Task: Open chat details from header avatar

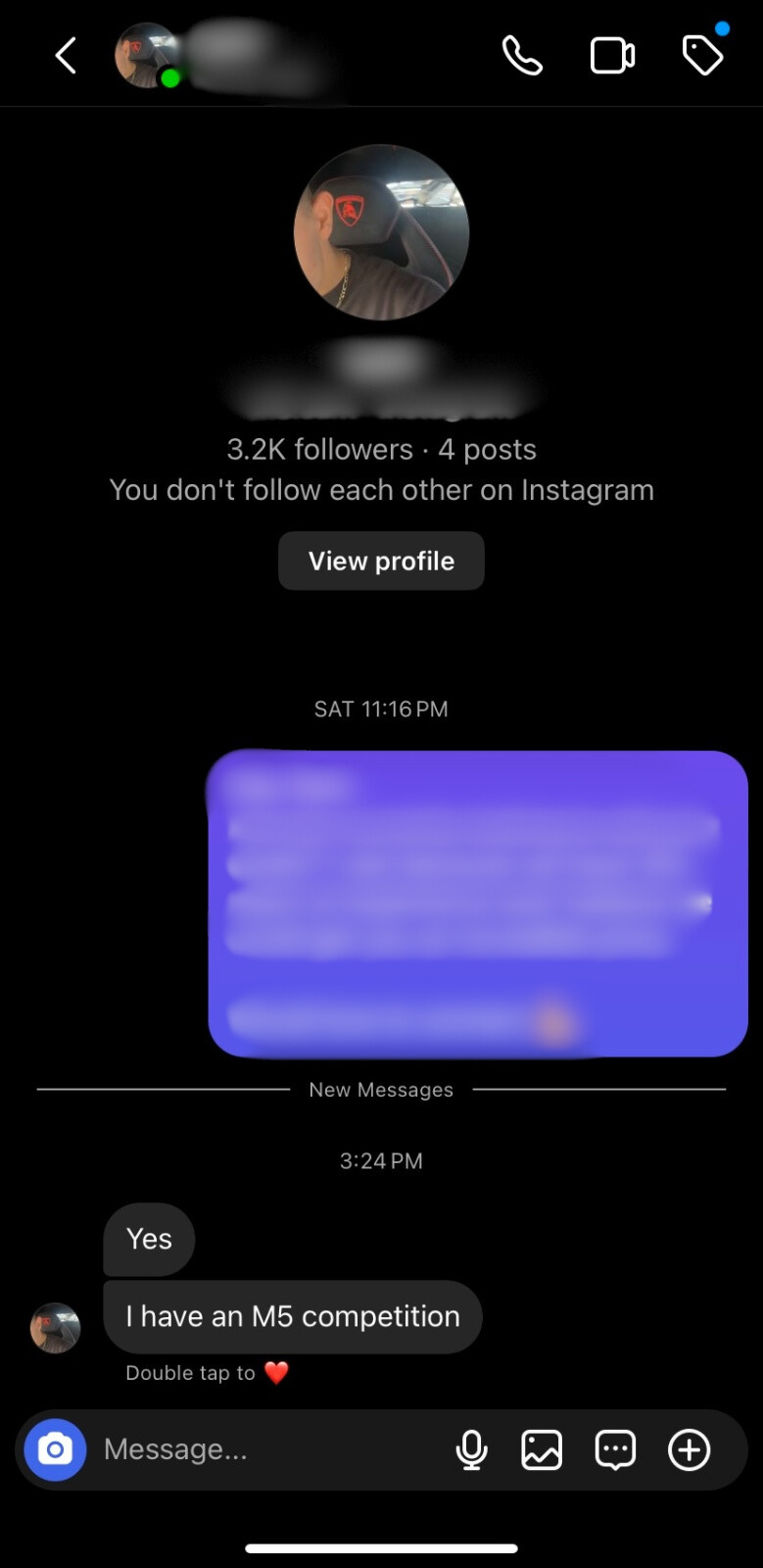Action: coord(147,56)
